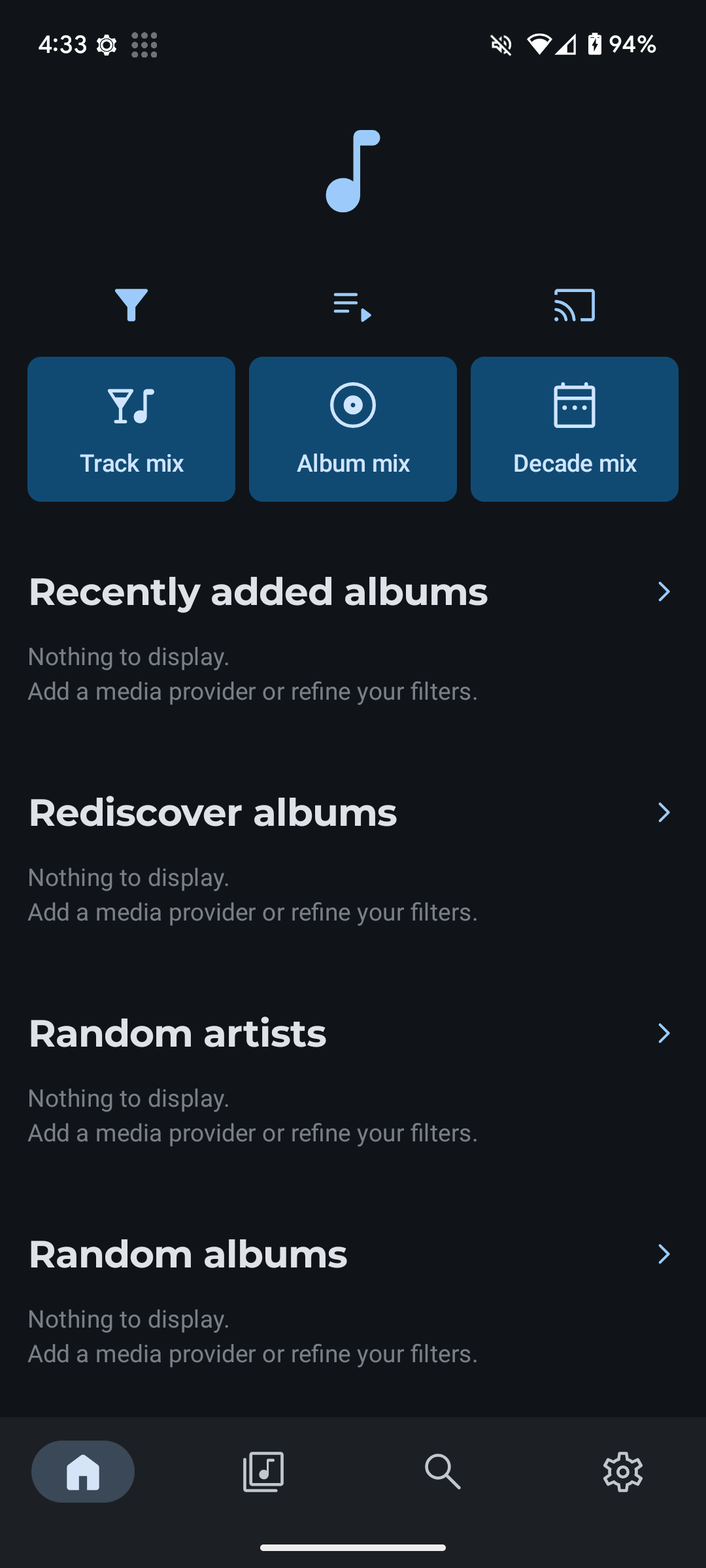Viewport: 706px width, 1568px height.
Task: Switch to the Home tab
Action: [x=83, y=1471]
